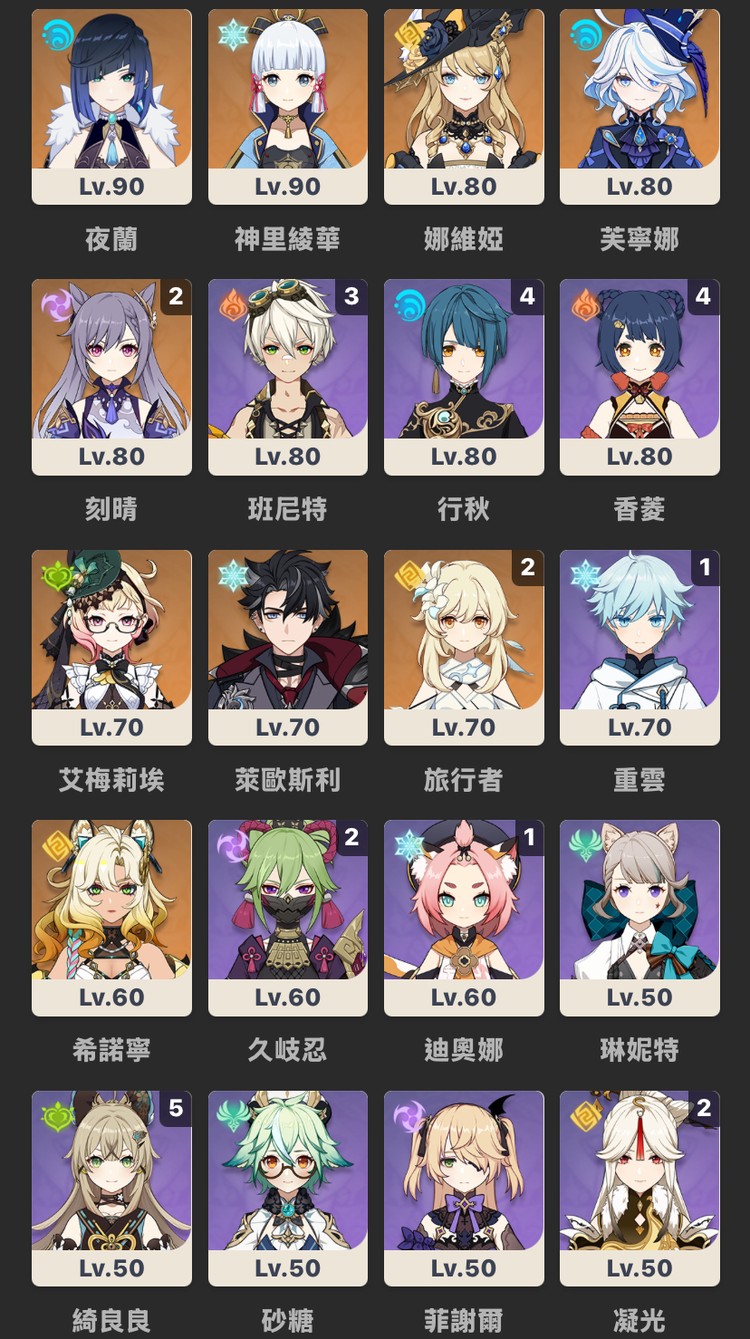Open 重雲 character card
This screenshot has height=1339, width=750.
(x=639, y=647)
